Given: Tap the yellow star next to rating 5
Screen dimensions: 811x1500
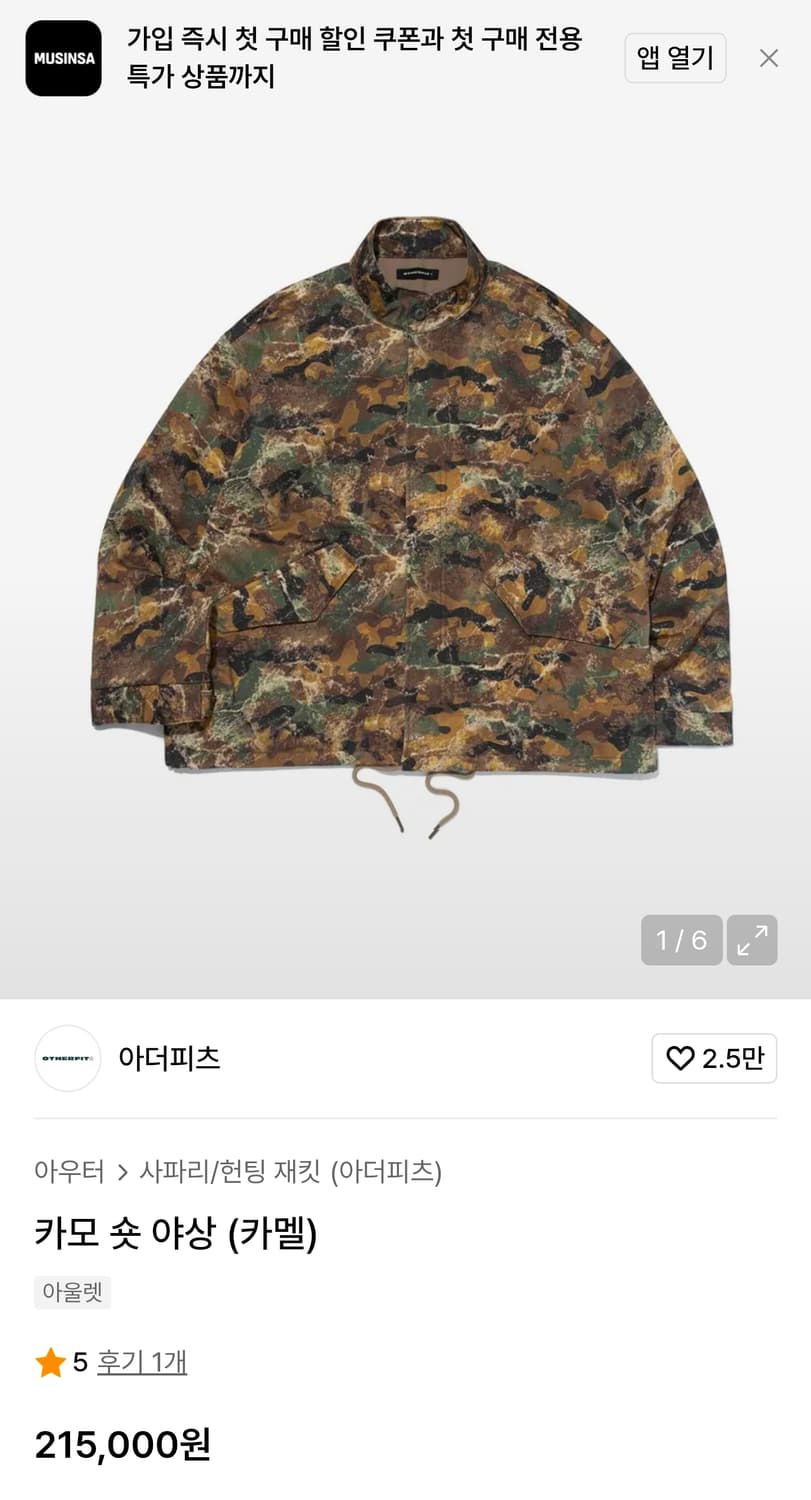Looking at the screenshot, I should (50, 1362).
